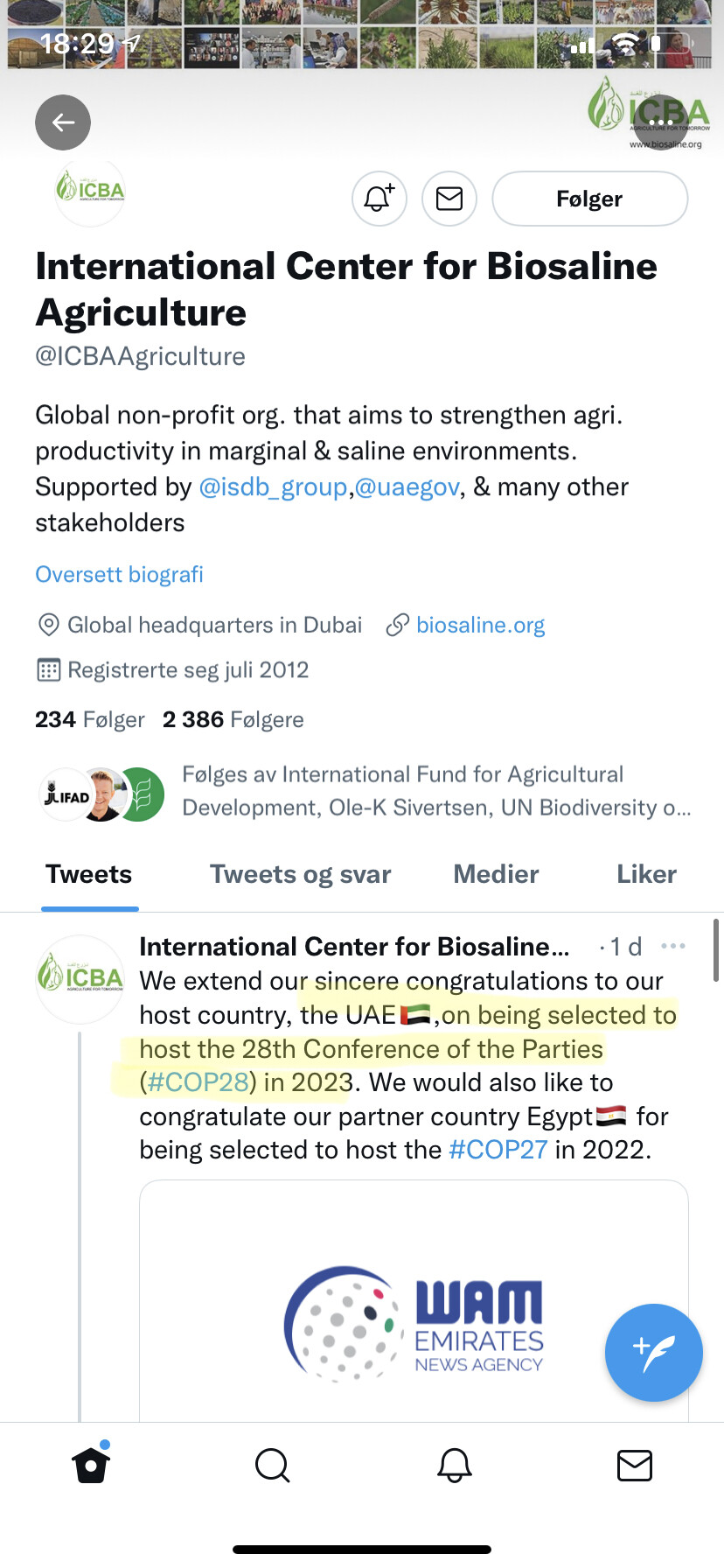Image resolution: width=724 pixels, height=1568 pixels.
Task: Go back using the arrow button
Action: (x=63, y=122)
